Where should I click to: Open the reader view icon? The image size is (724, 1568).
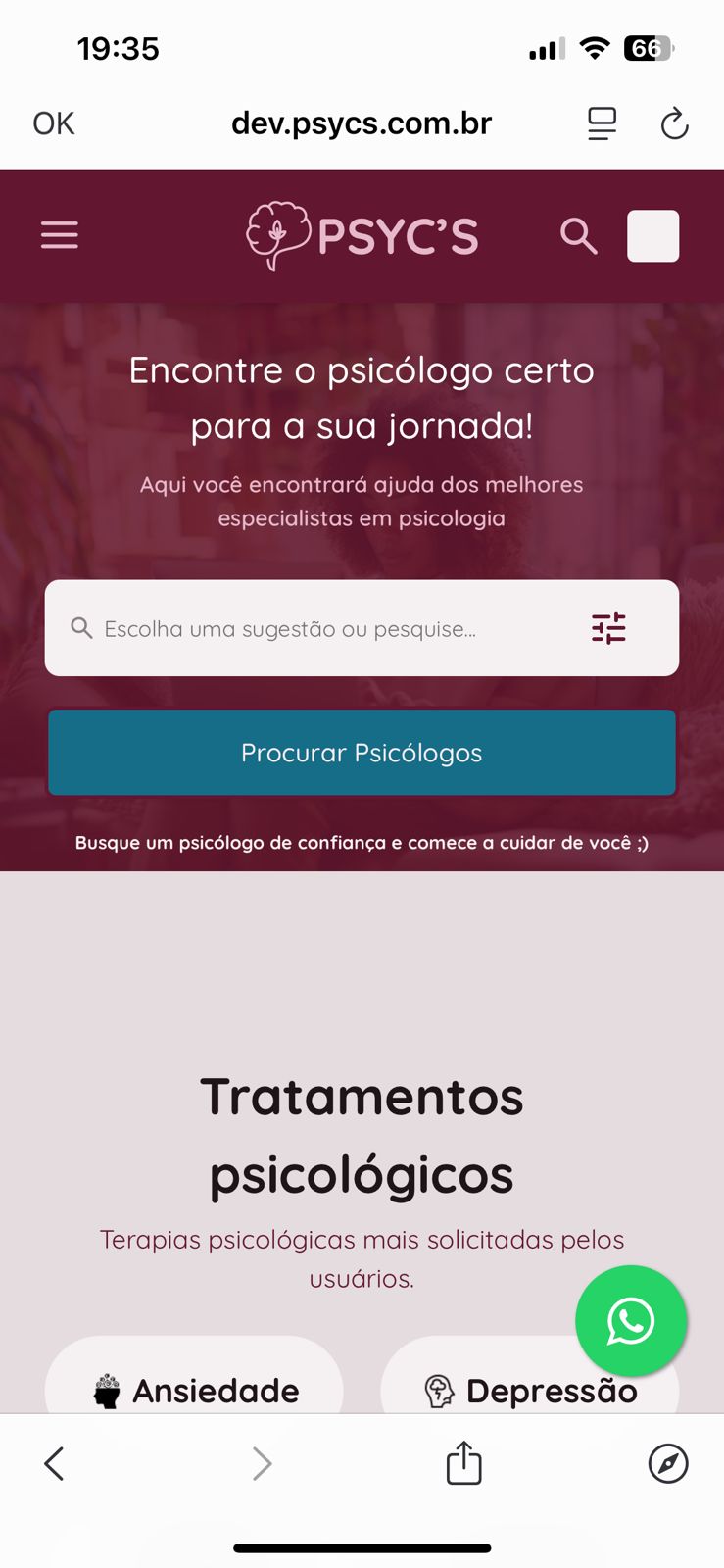602,124
